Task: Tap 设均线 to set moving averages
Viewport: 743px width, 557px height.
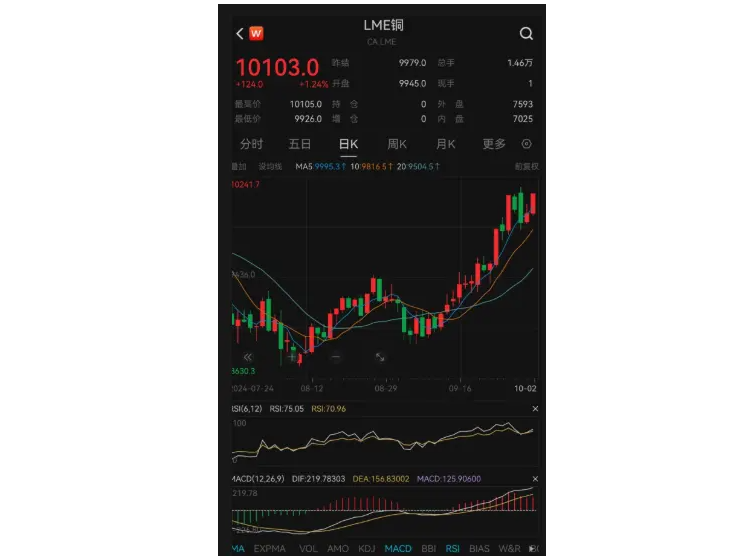Action: 270,166
